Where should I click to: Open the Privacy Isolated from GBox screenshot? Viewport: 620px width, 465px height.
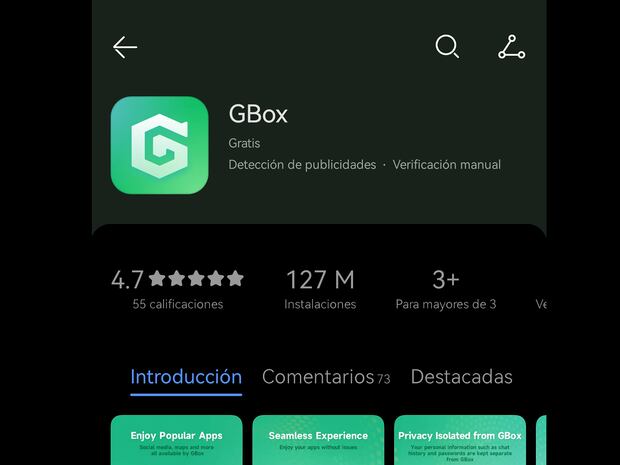point(459,440)
